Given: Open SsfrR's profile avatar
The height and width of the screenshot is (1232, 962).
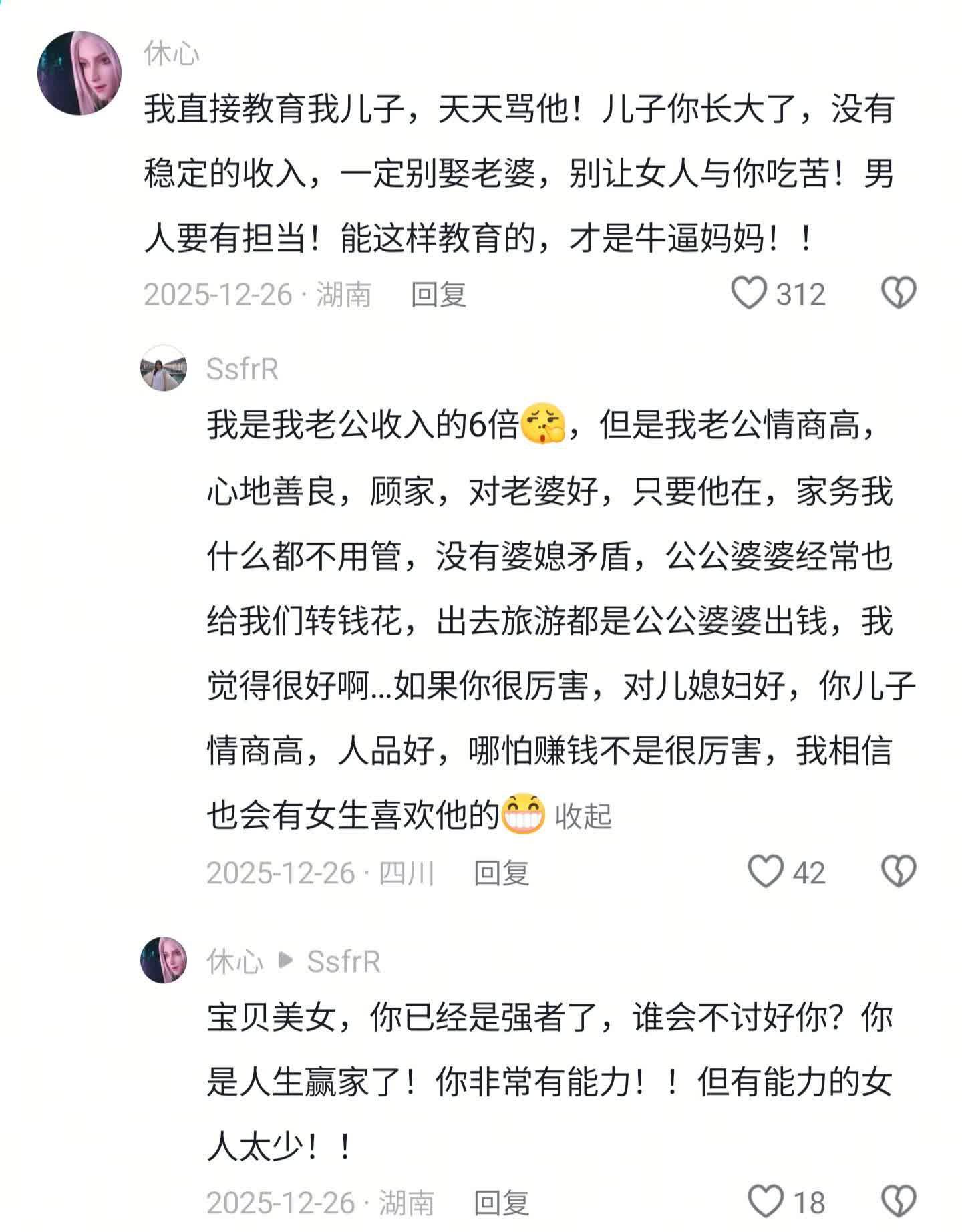Looking at the screenshot, I should (164, 368).
